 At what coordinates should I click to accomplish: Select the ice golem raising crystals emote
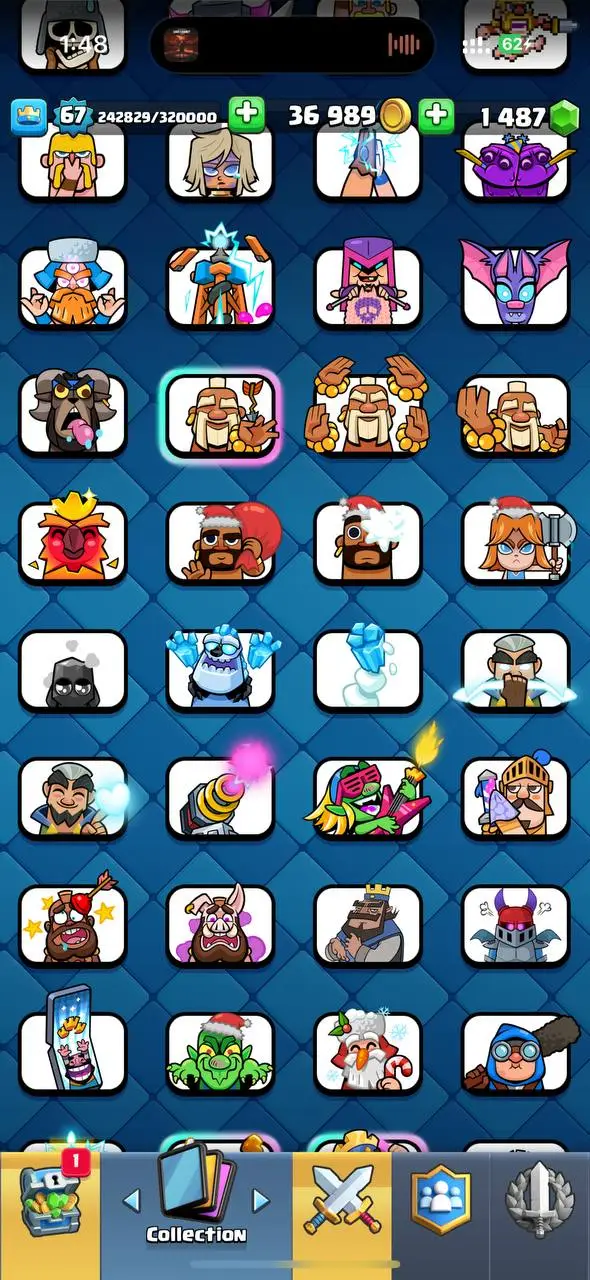pos(220,669)
